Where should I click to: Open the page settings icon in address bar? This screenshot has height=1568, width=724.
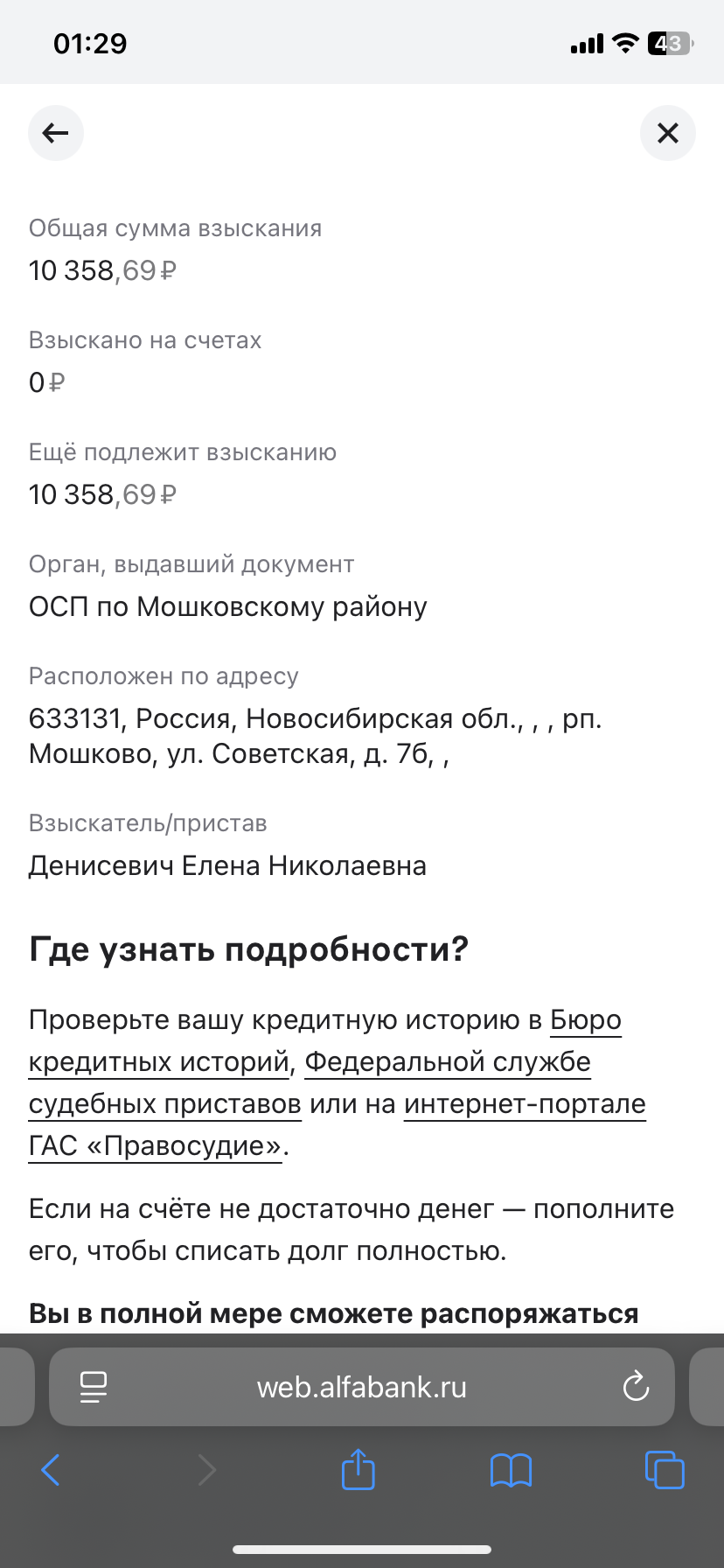[x=93, y=1387]
